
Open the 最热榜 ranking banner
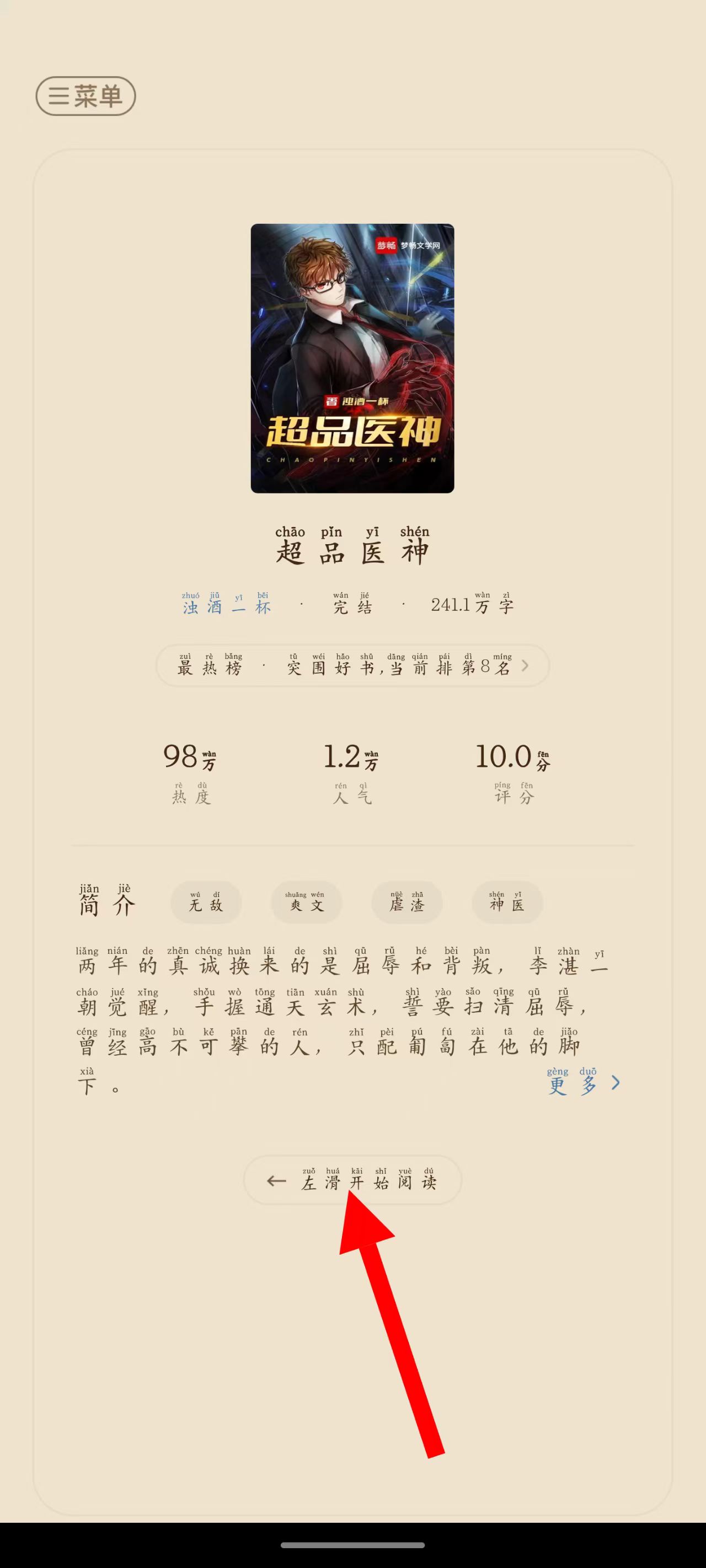(x=352, y=666)
